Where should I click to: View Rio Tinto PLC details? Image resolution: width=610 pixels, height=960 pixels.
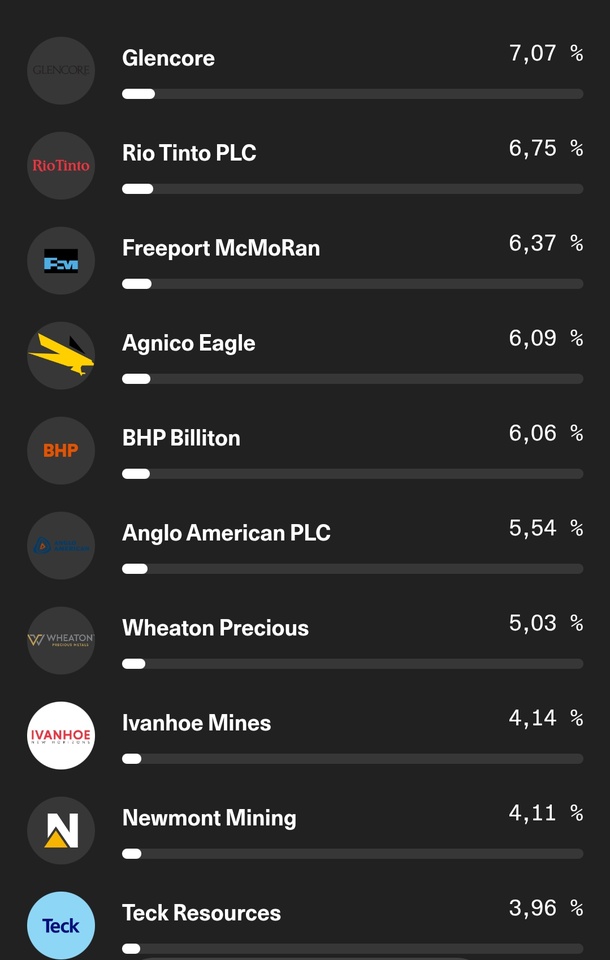[x=189, y=154]
